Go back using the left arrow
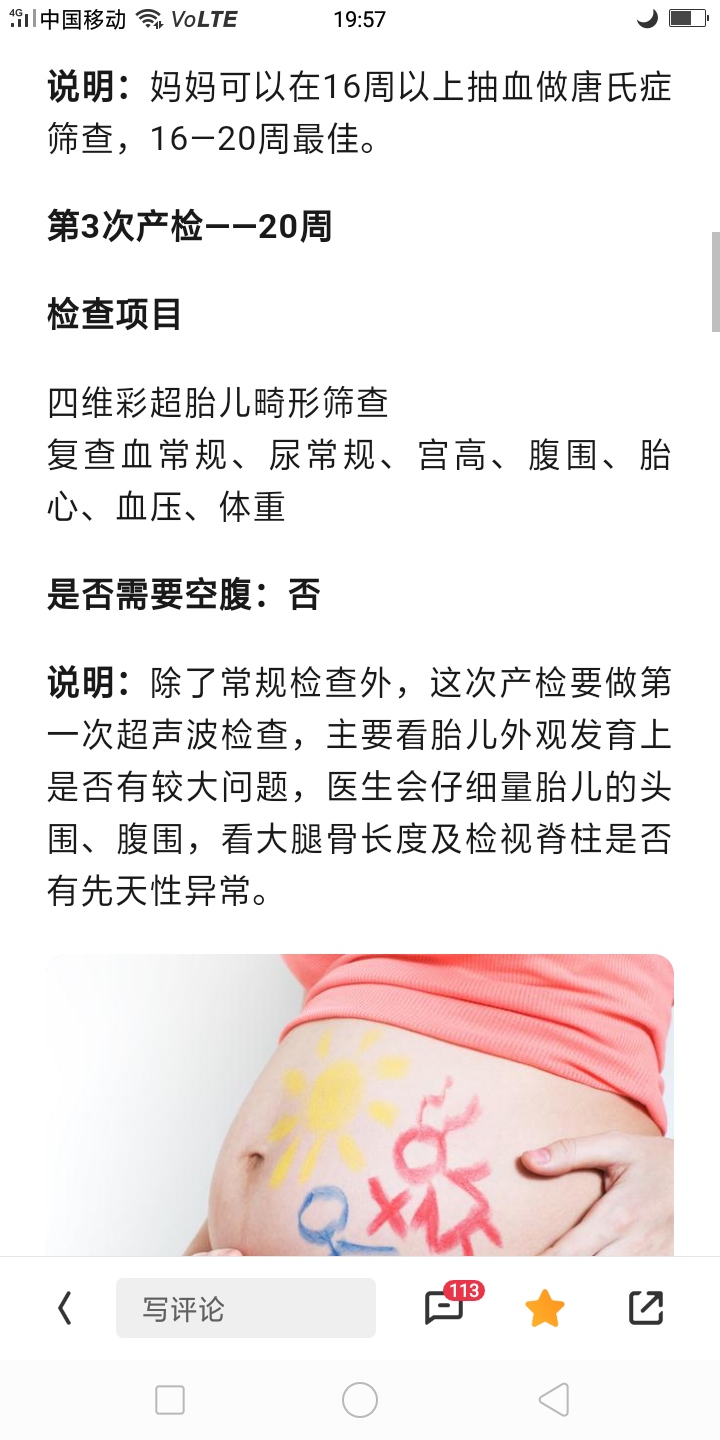Image resolution: width=720 pixels, height=1440 pixels. [x=65, y=1308]
